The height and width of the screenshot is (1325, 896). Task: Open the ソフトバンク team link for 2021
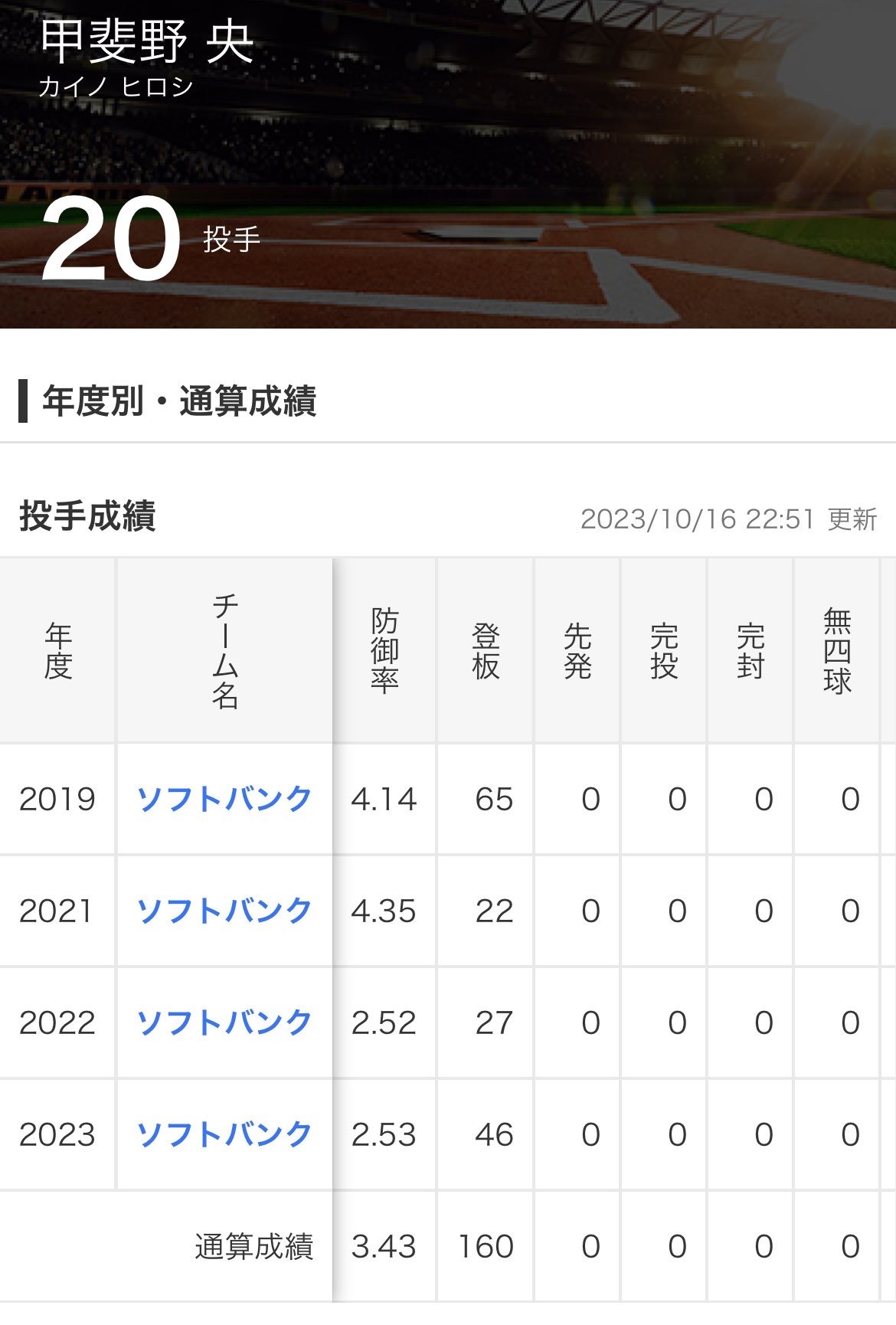tap(224, 911)
